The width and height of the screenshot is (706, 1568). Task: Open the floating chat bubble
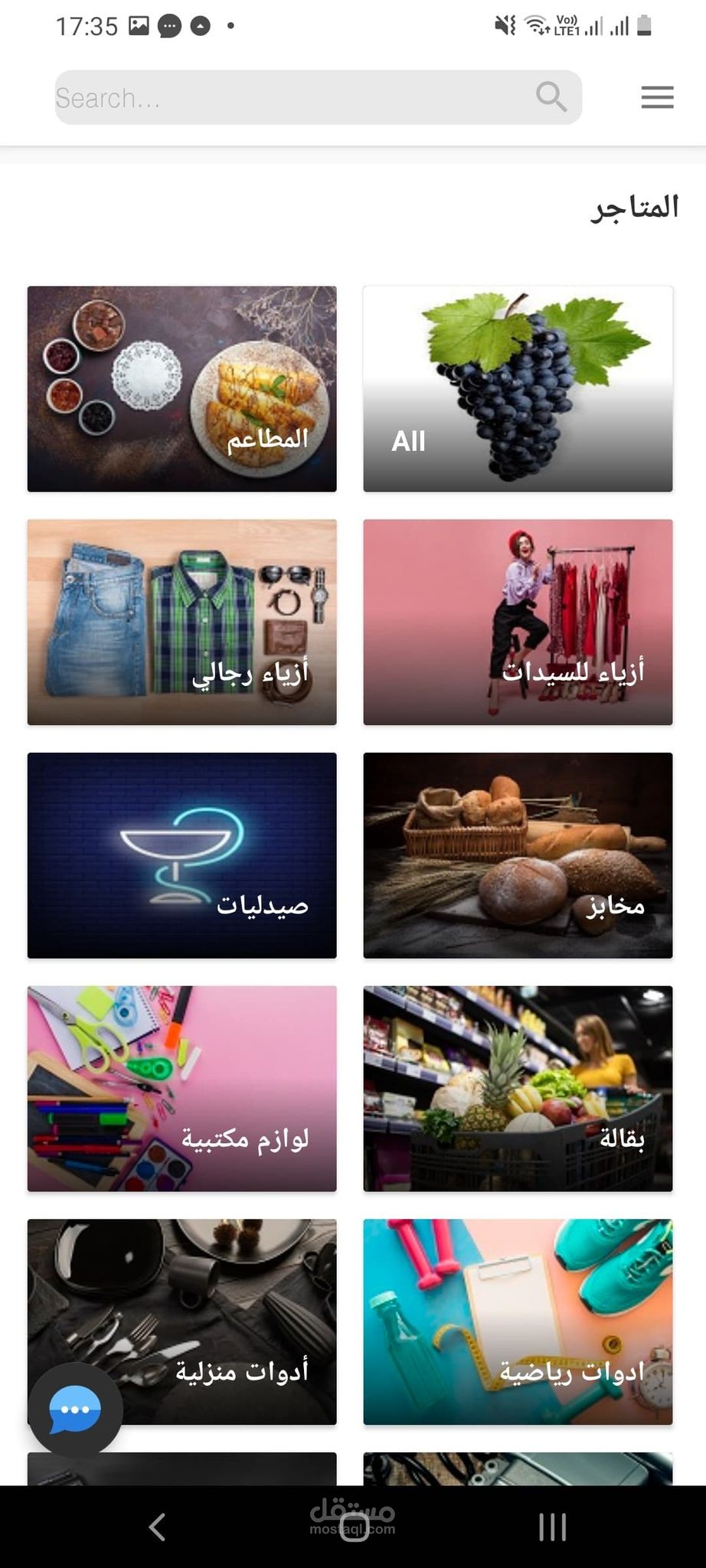(x=75, y=1410)
